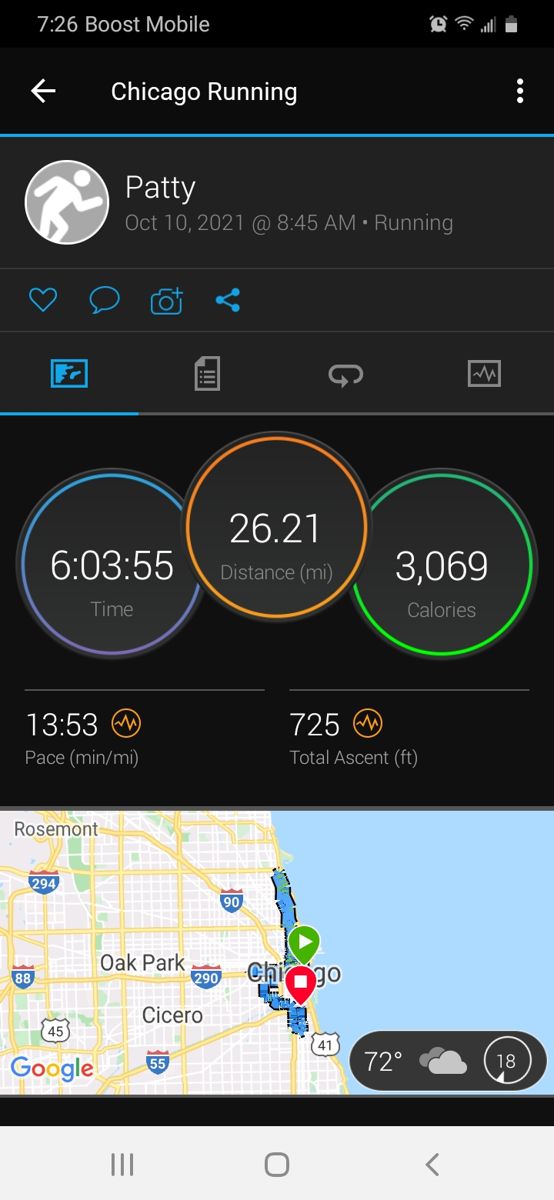The image size is (554, 1200).
Task: Open the three-dot overflow menu
Action: pos(520,92)
